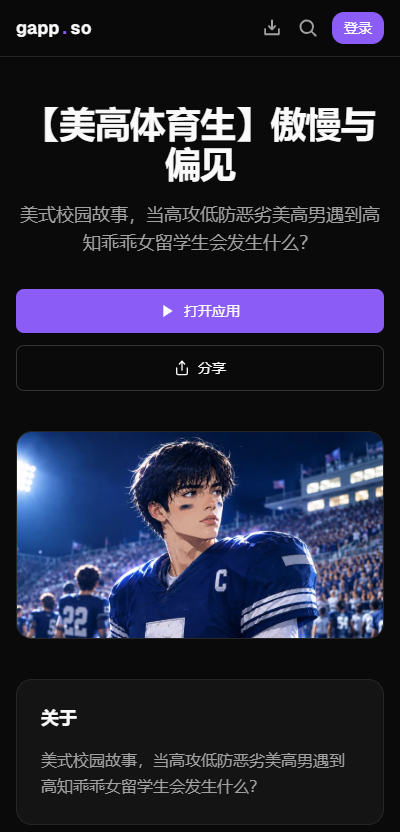The width and height of the screenshot is (400, 832).
Task: Tap the download icon in header
Action: pyautogui.click(x=272, y=28)
